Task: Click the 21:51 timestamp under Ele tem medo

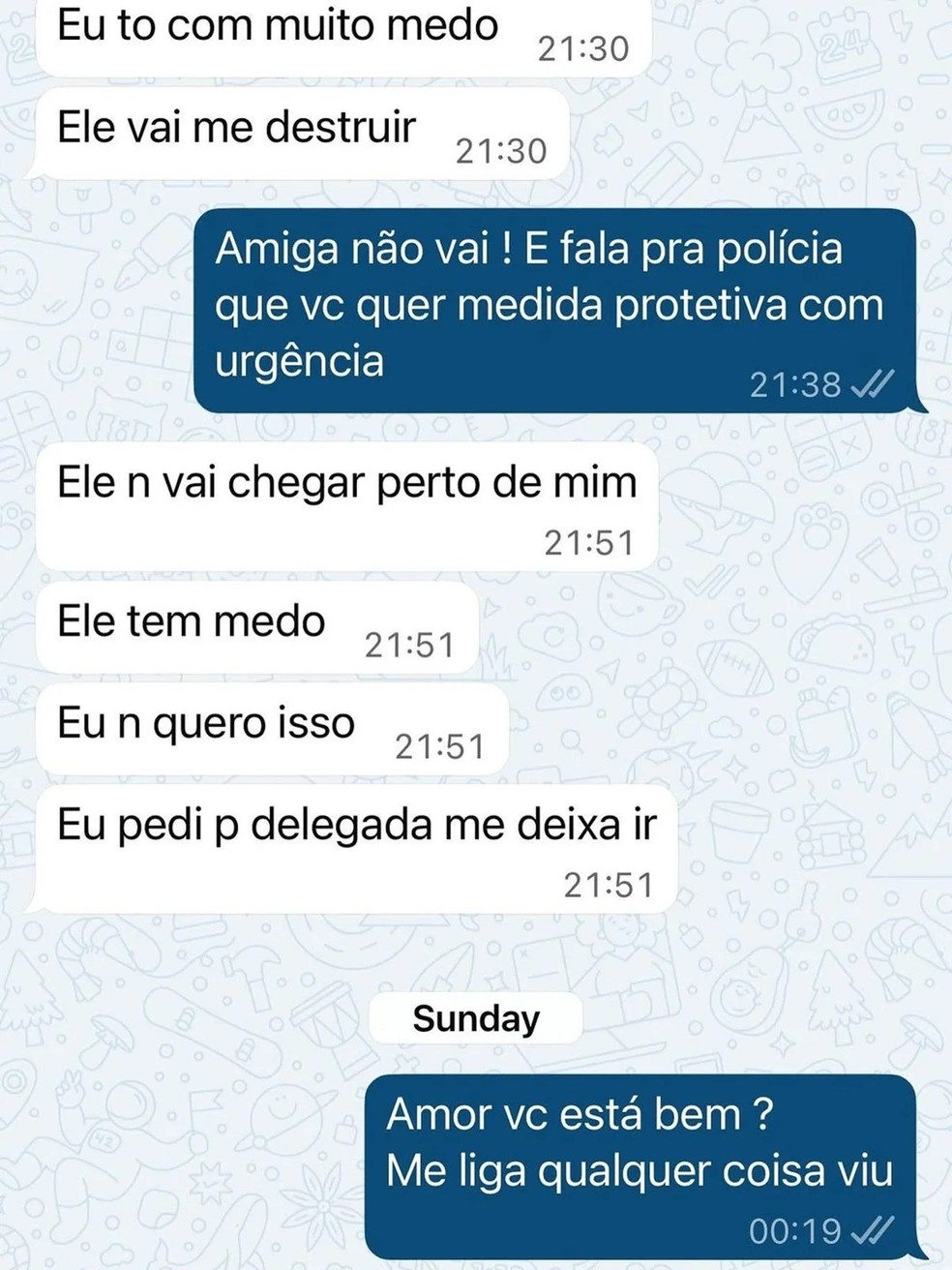Action: pos(410,644)
